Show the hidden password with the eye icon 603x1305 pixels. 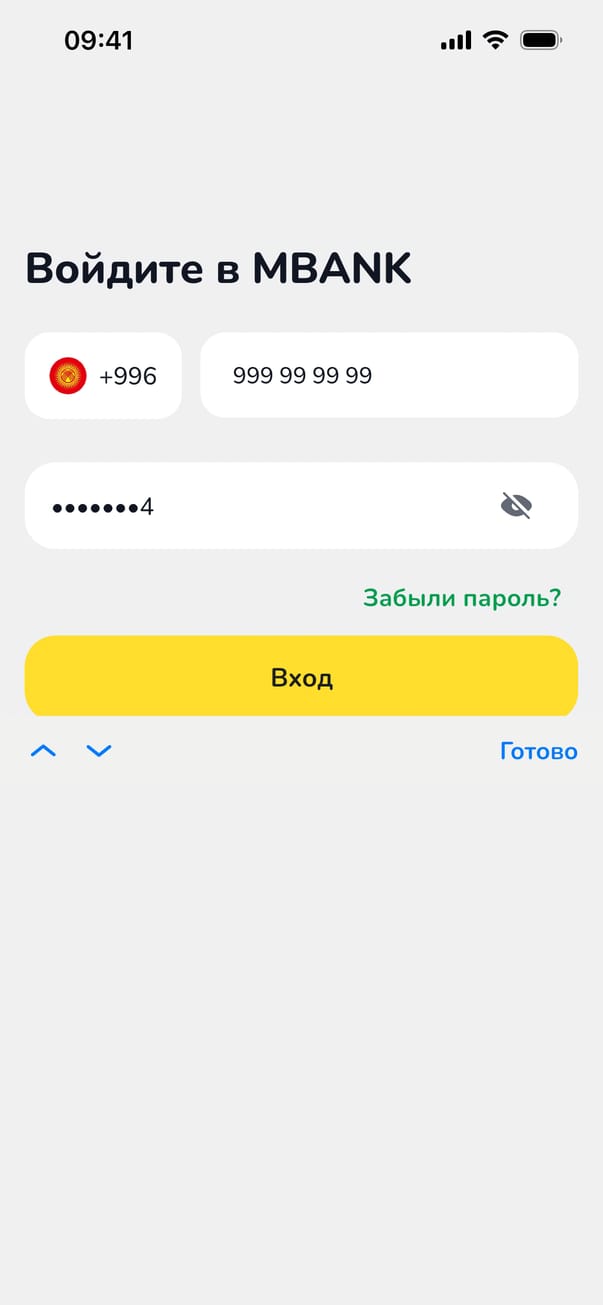516,506
